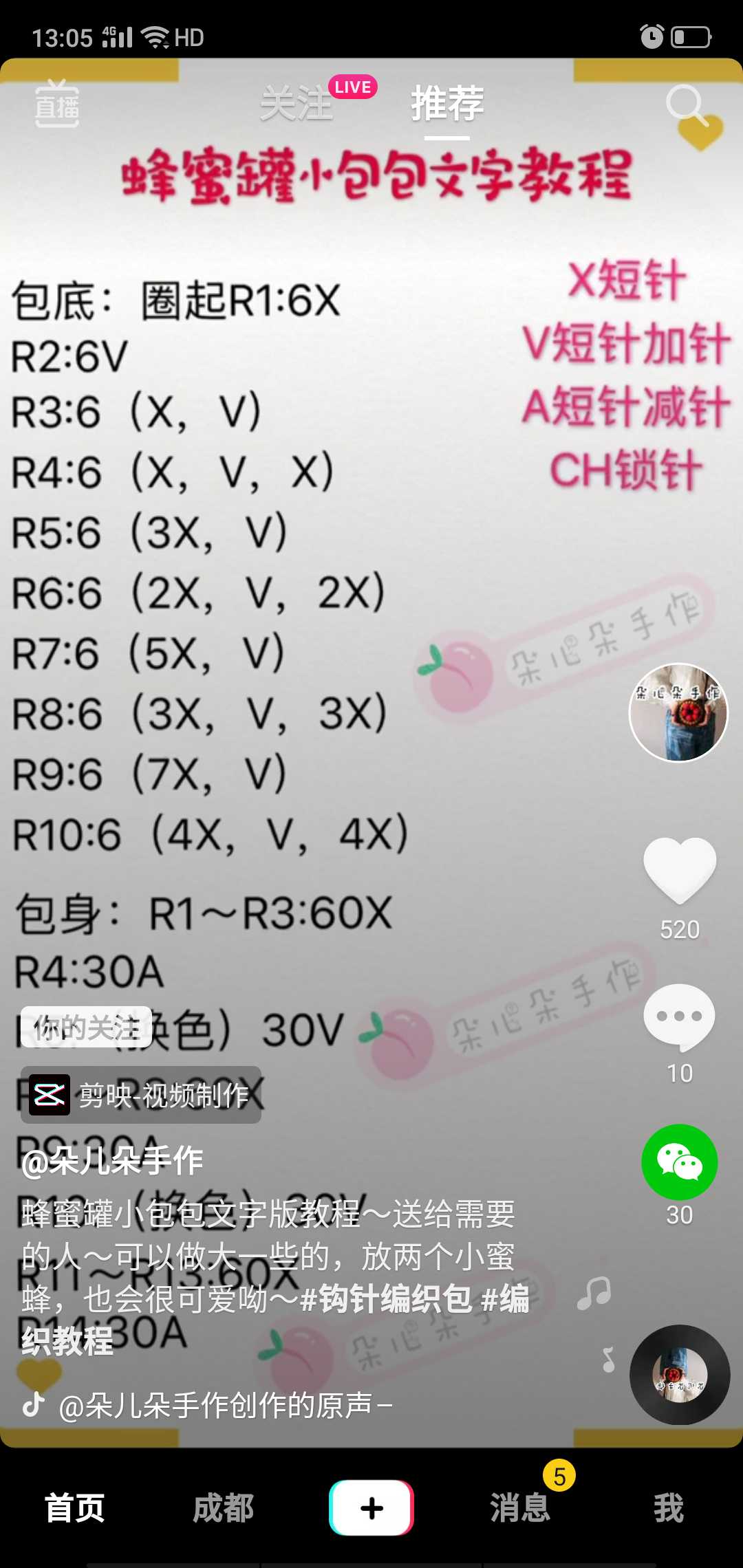
Task: Go to the 首页 tab
Action: pos(74,1507)
